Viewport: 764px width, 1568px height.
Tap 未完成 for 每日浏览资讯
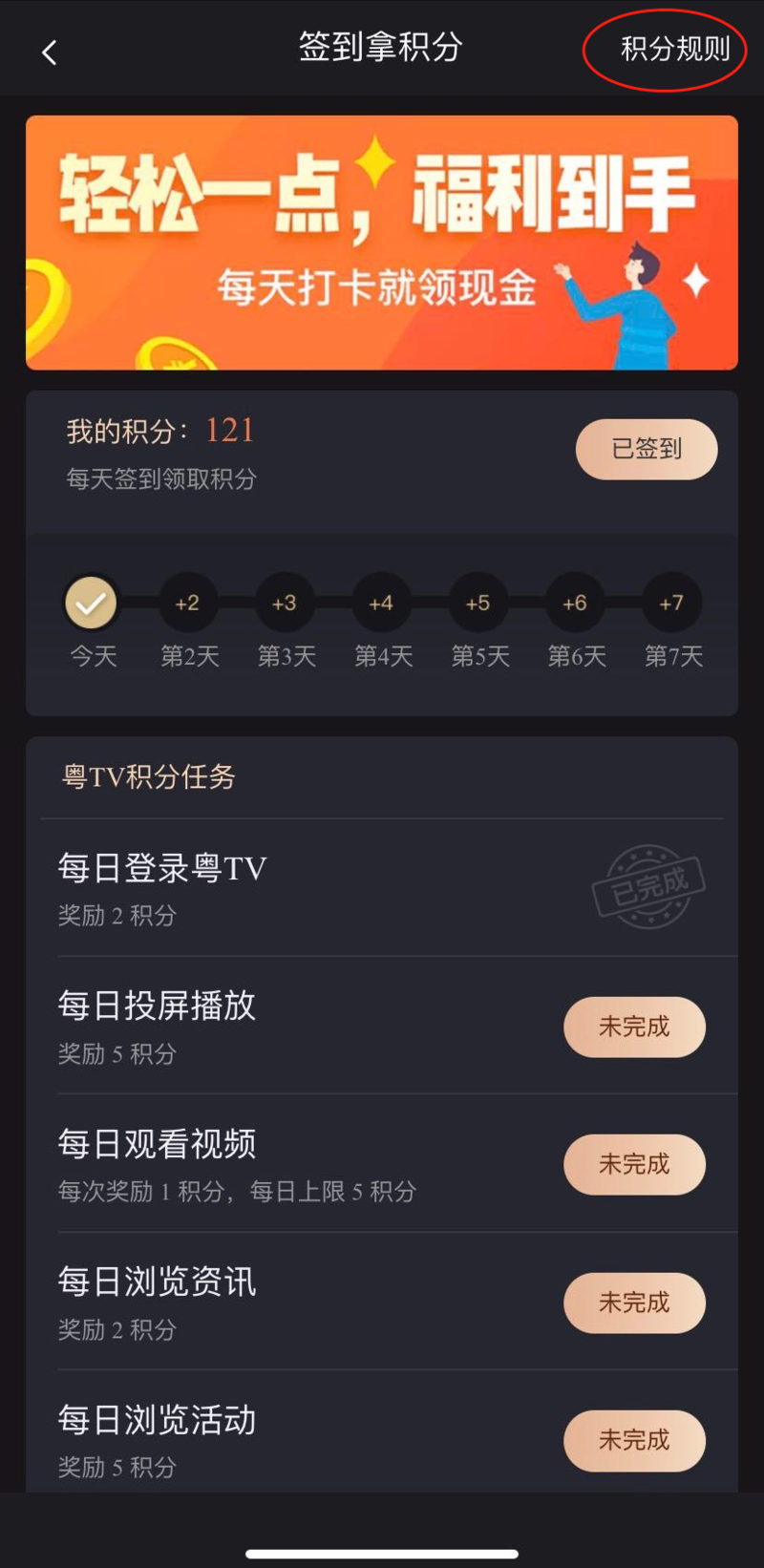(x=634, y=1303)
